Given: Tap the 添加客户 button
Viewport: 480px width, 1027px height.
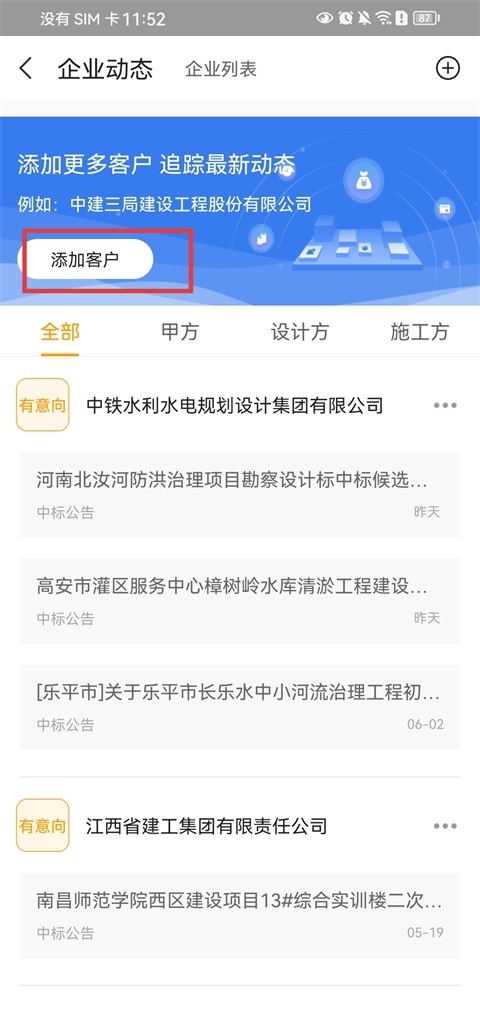Looking at the screenshot, I should pos(85,259).
